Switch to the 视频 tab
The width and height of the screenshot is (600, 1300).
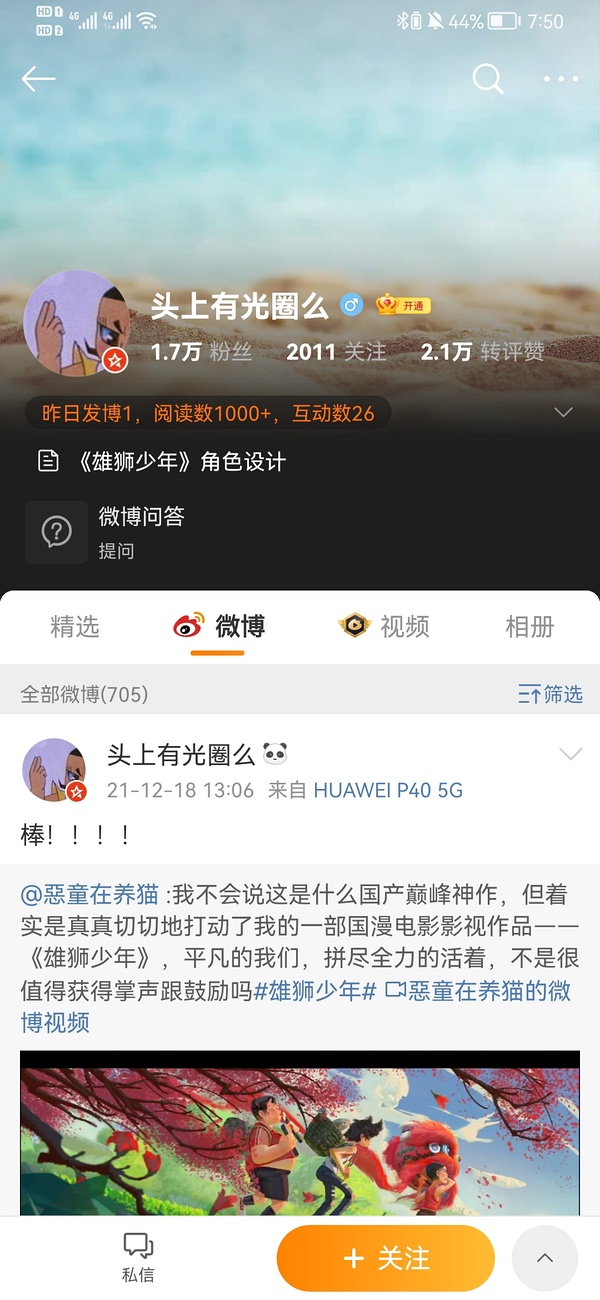click(385, 627)
